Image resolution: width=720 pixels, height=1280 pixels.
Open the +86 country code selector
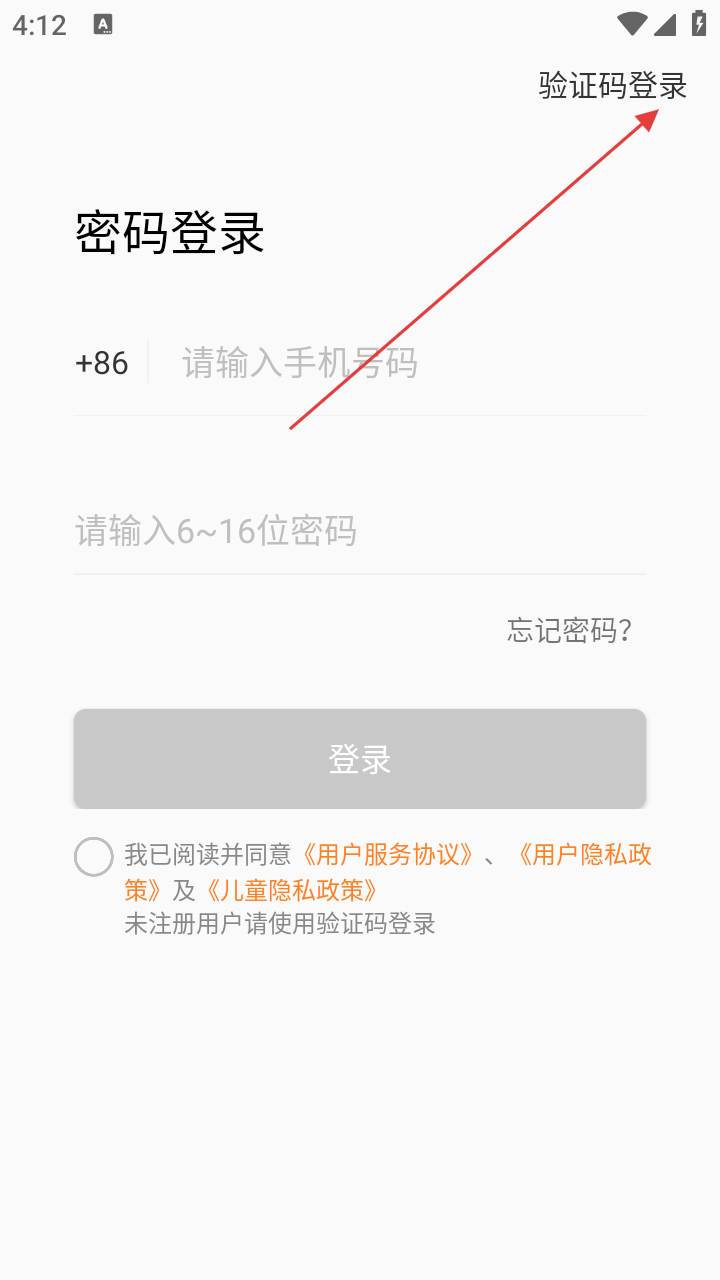click(102, 363)
